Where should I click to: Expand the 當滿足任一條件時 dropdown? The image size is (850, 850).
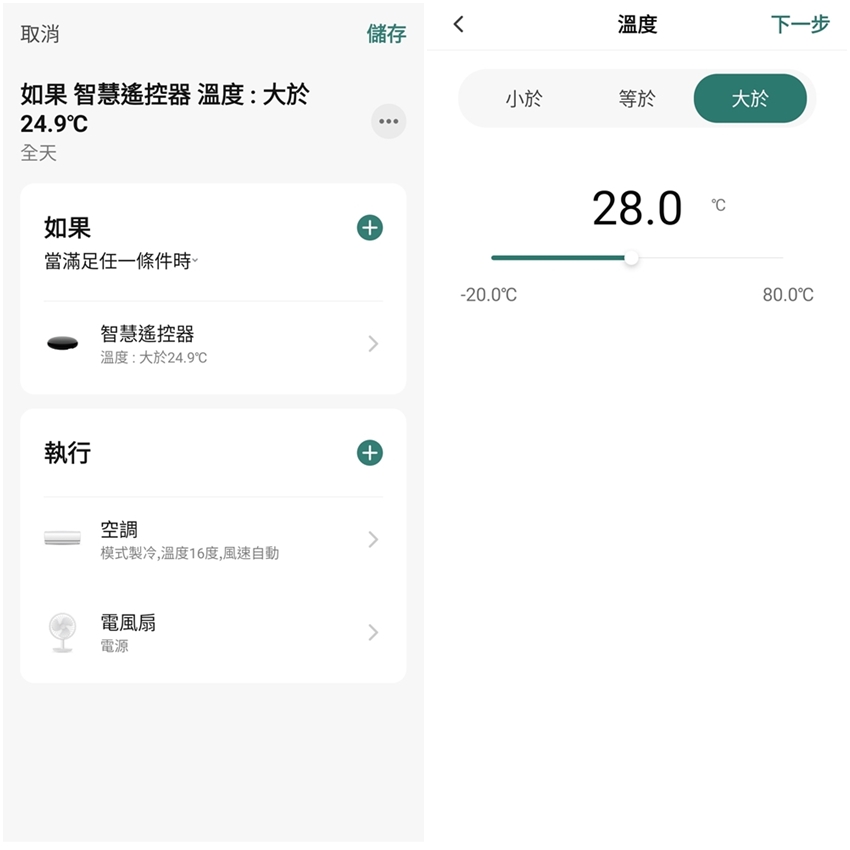point(121,261)
